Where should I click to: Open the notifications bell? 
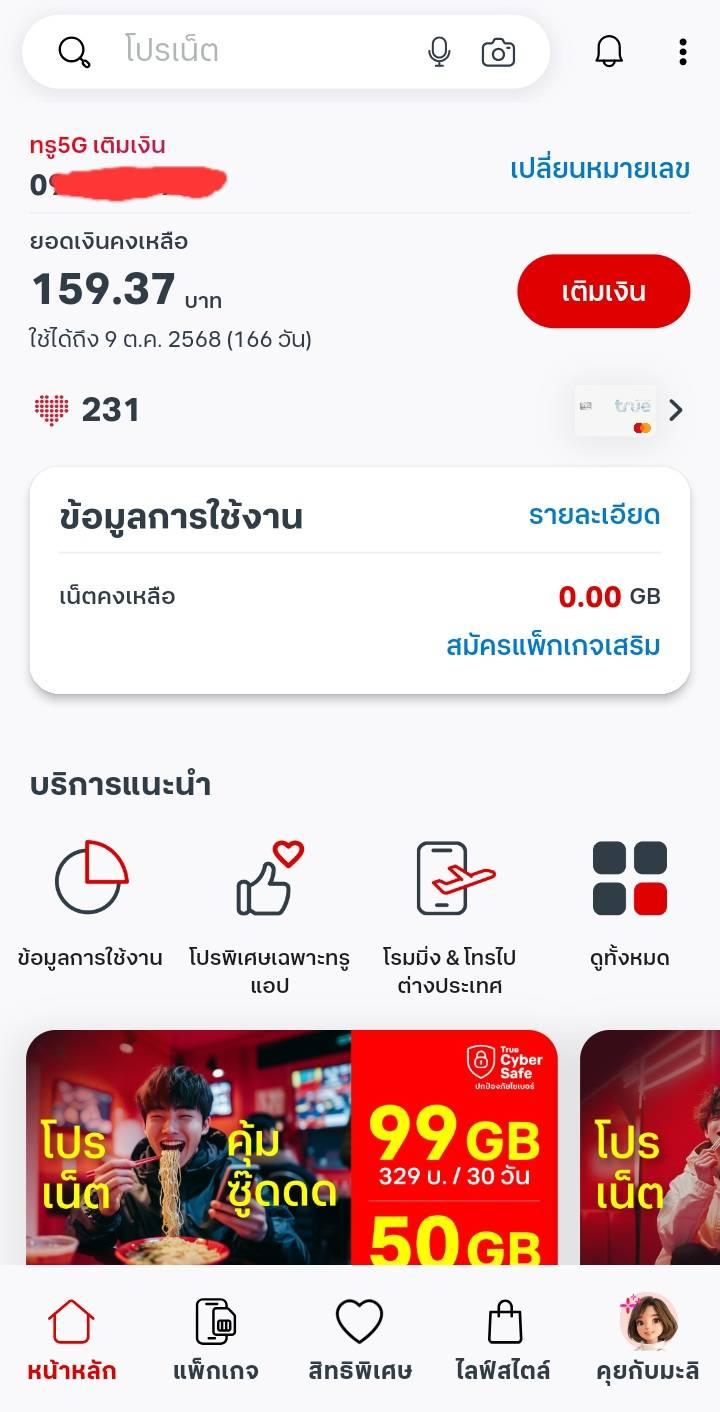click(x=609, y=52)
